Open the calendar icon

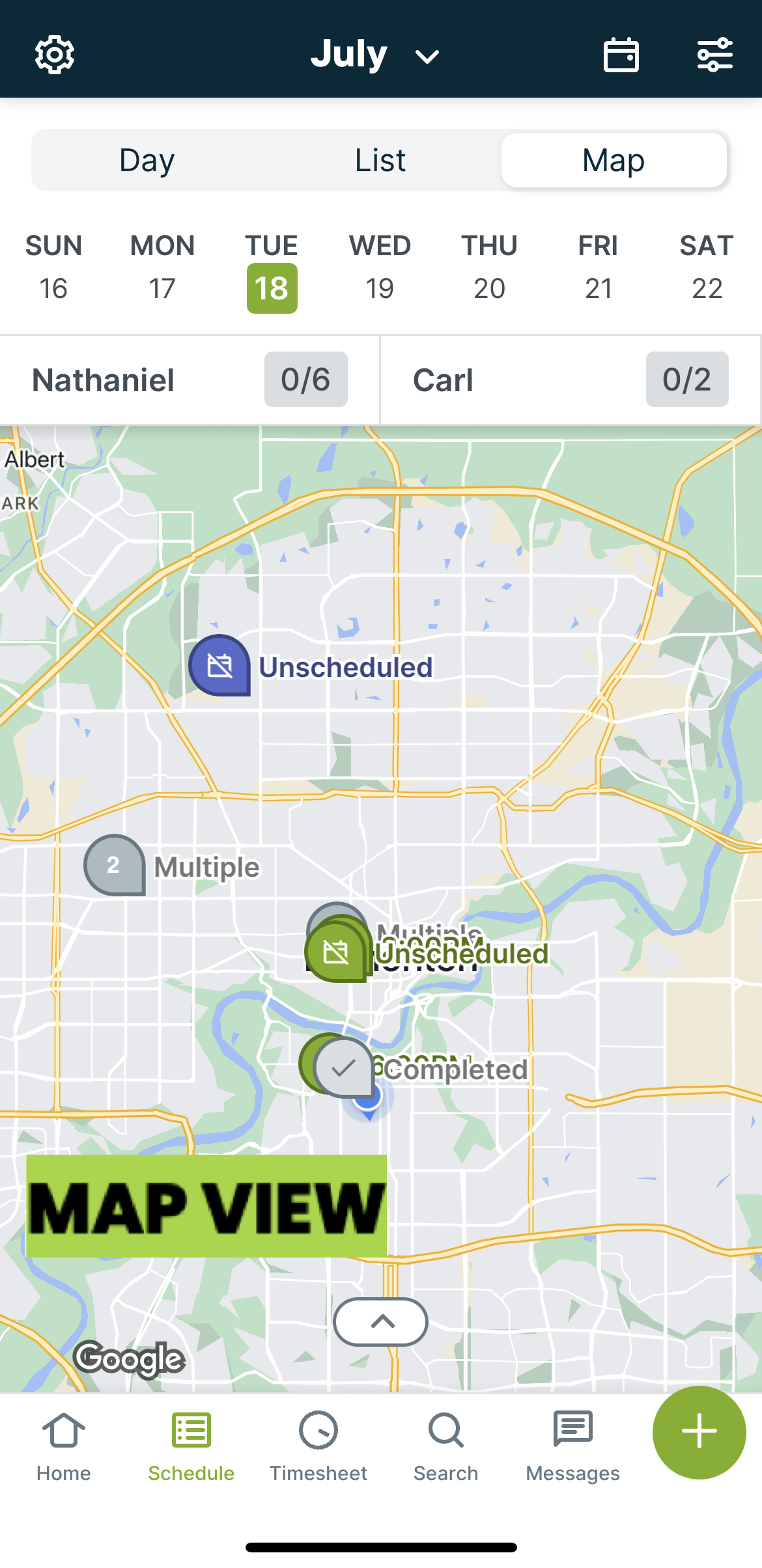(621, 55)
